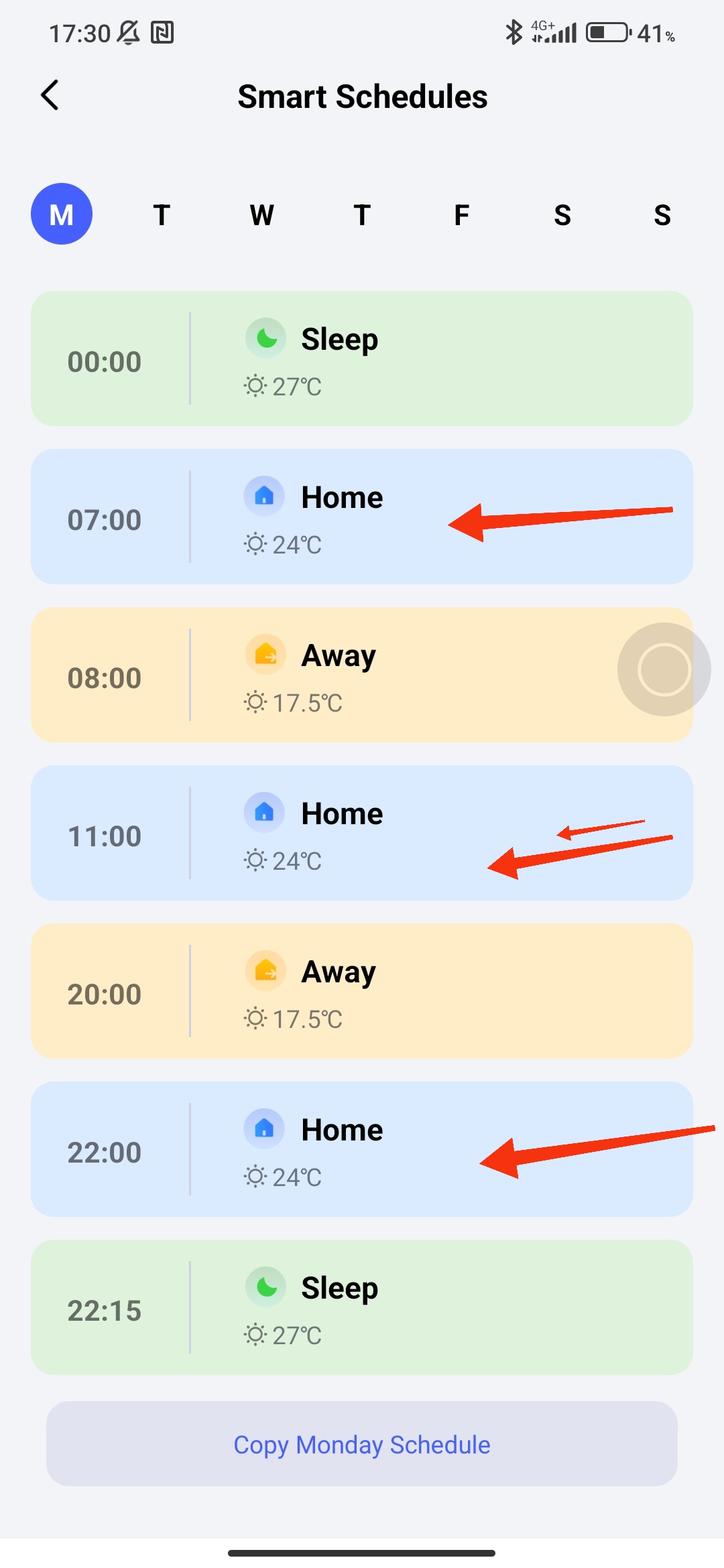
Task: Open the 20:00 Away schedule entry
Action: pyautogui.click(x=362, y=991)
